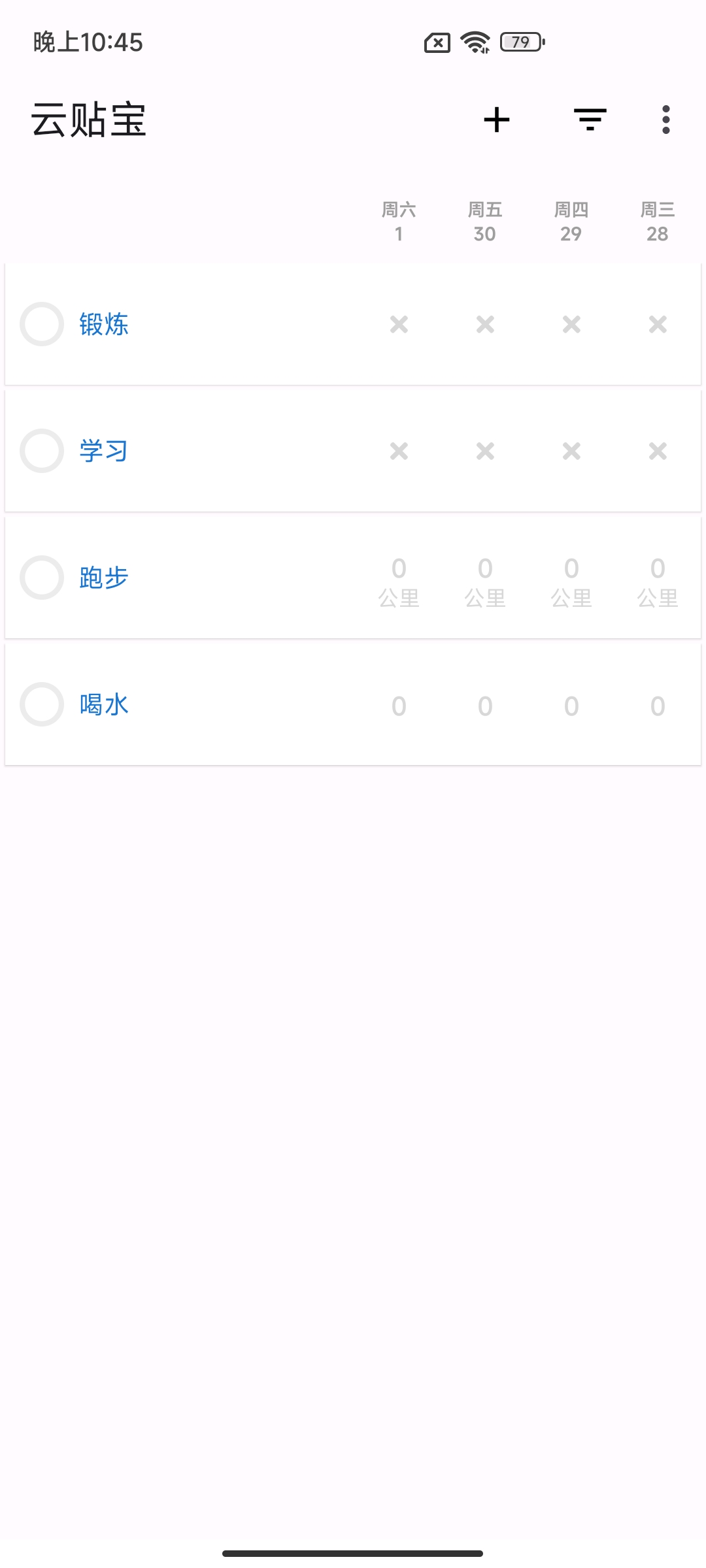
Task: Open the 锻炼 habit details
Action: pos(102,323)
